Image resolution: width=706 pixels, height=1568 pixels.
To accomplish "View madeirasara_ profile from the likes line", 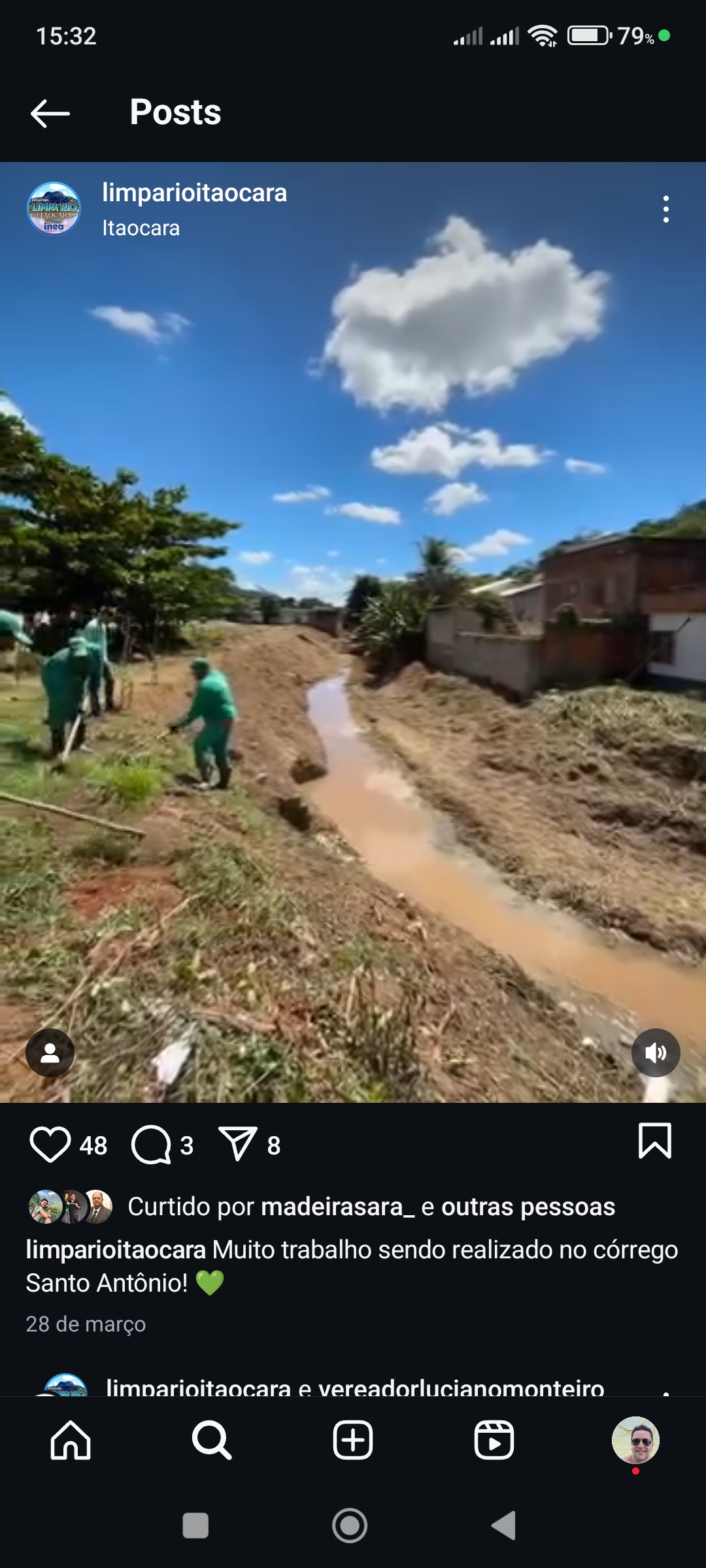I will click(338, 1207).
